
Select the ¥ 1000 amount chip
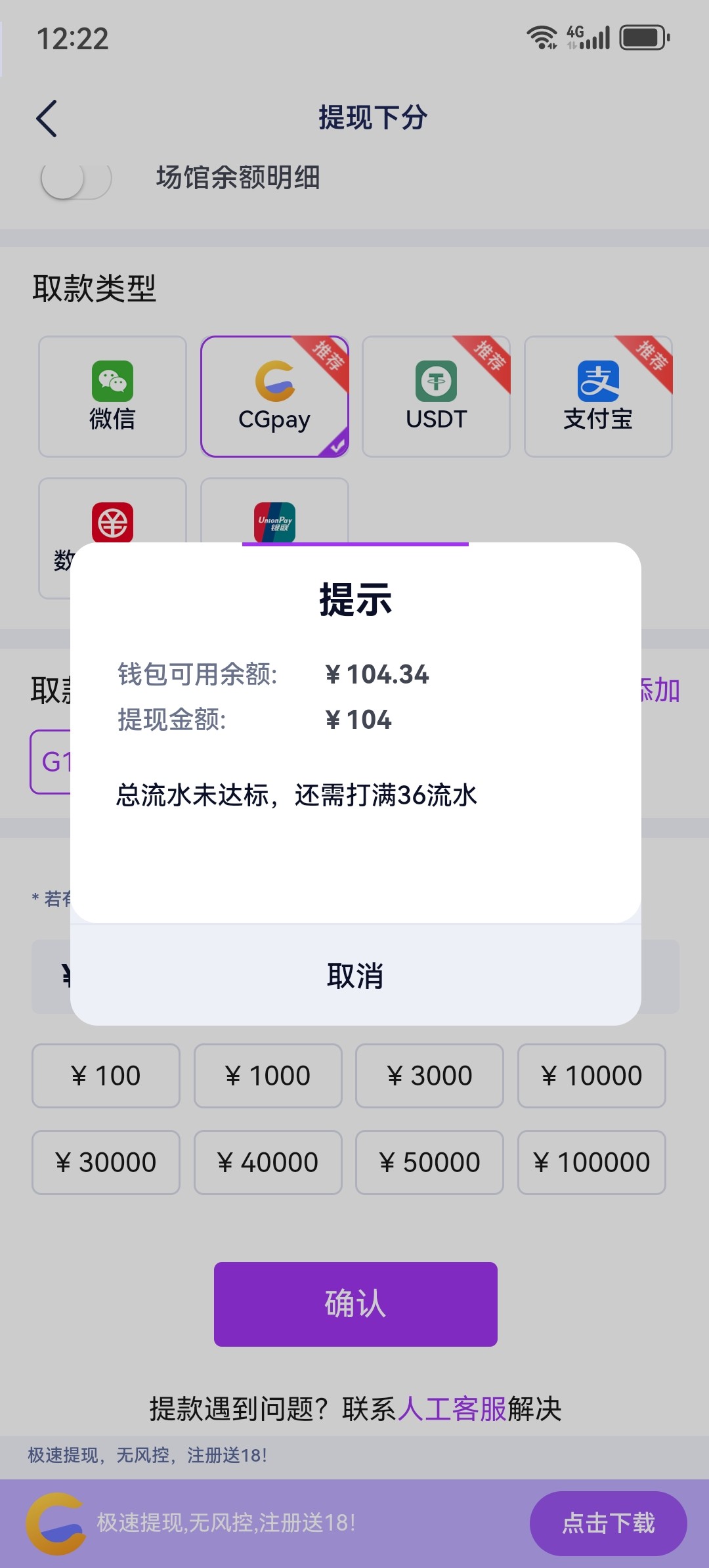268,1076
